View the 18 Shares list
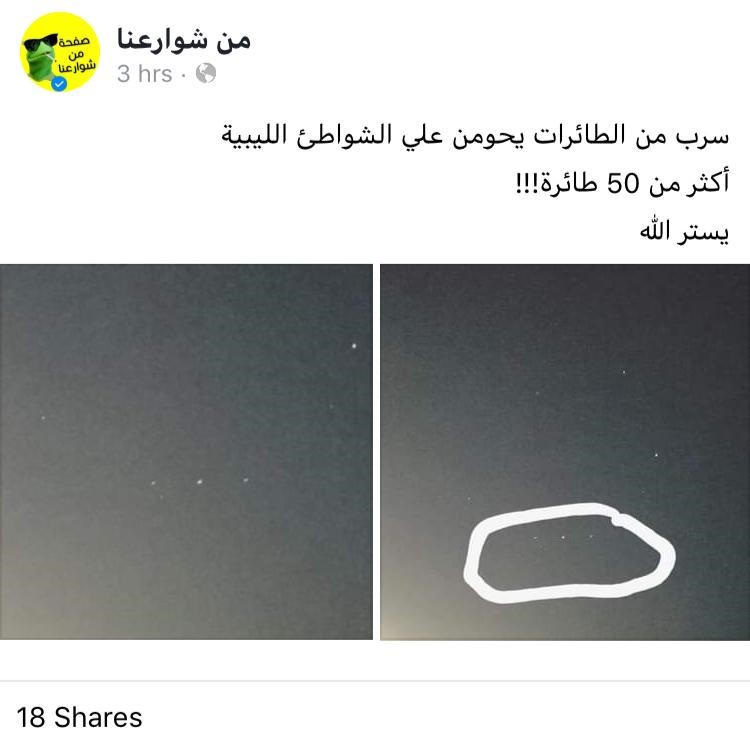The height and width of the screenshot is (744, 750). tap(79, 717)
